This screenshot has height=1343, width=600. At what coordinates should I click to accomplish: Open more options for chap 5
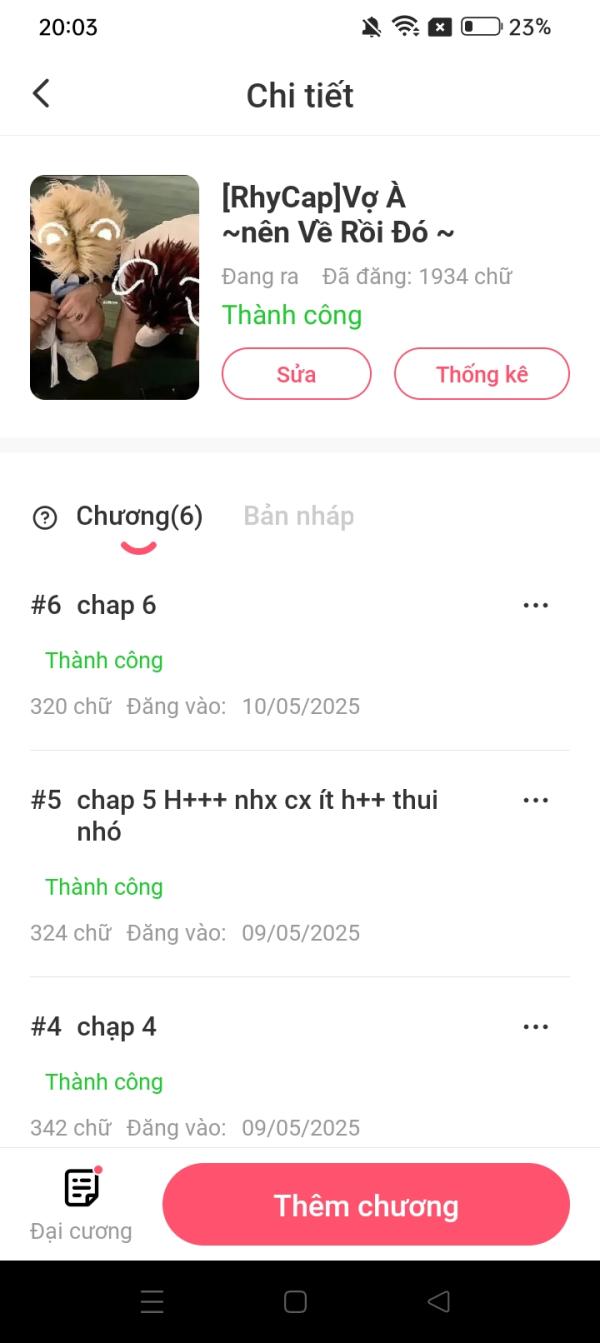pos(536,800)
